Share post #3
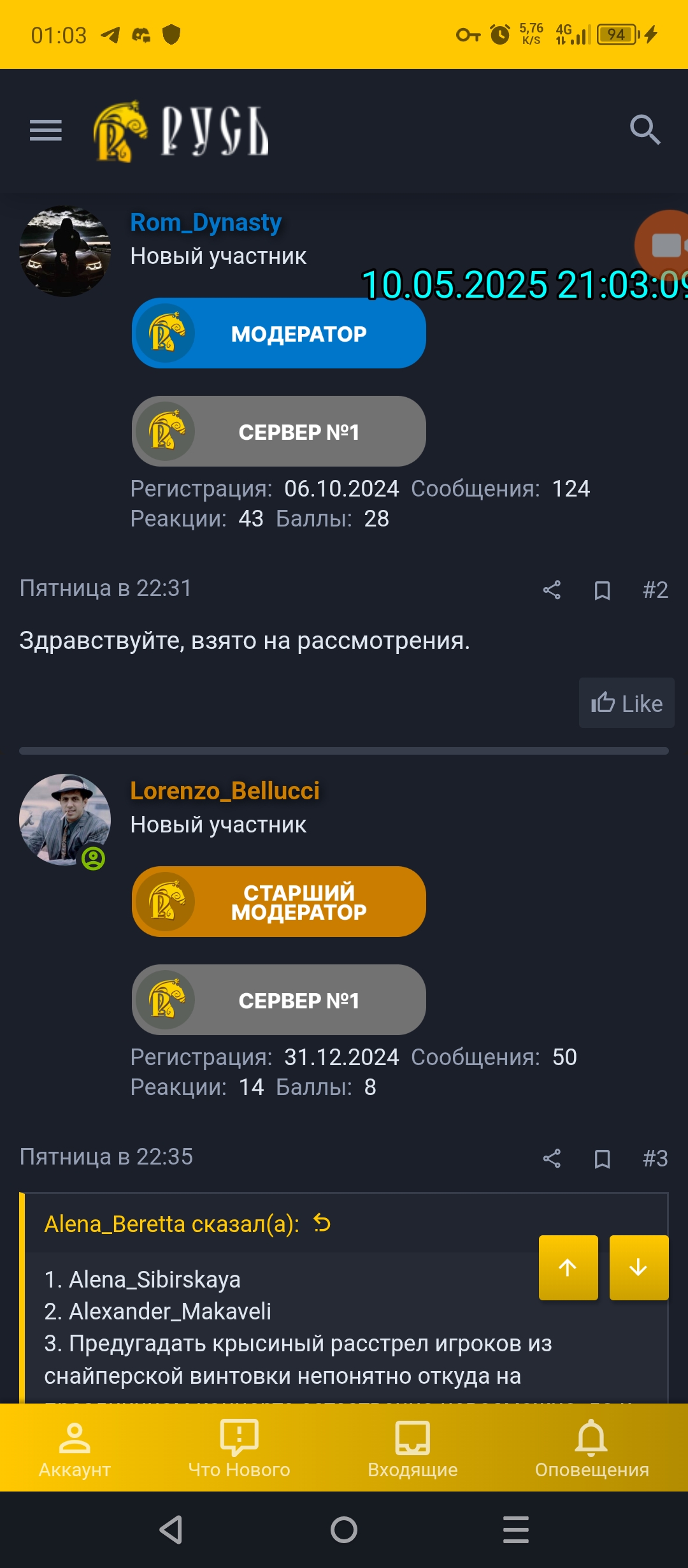Image resolution: width=688 pixels, height=1568 pixels. [552, 1158]
